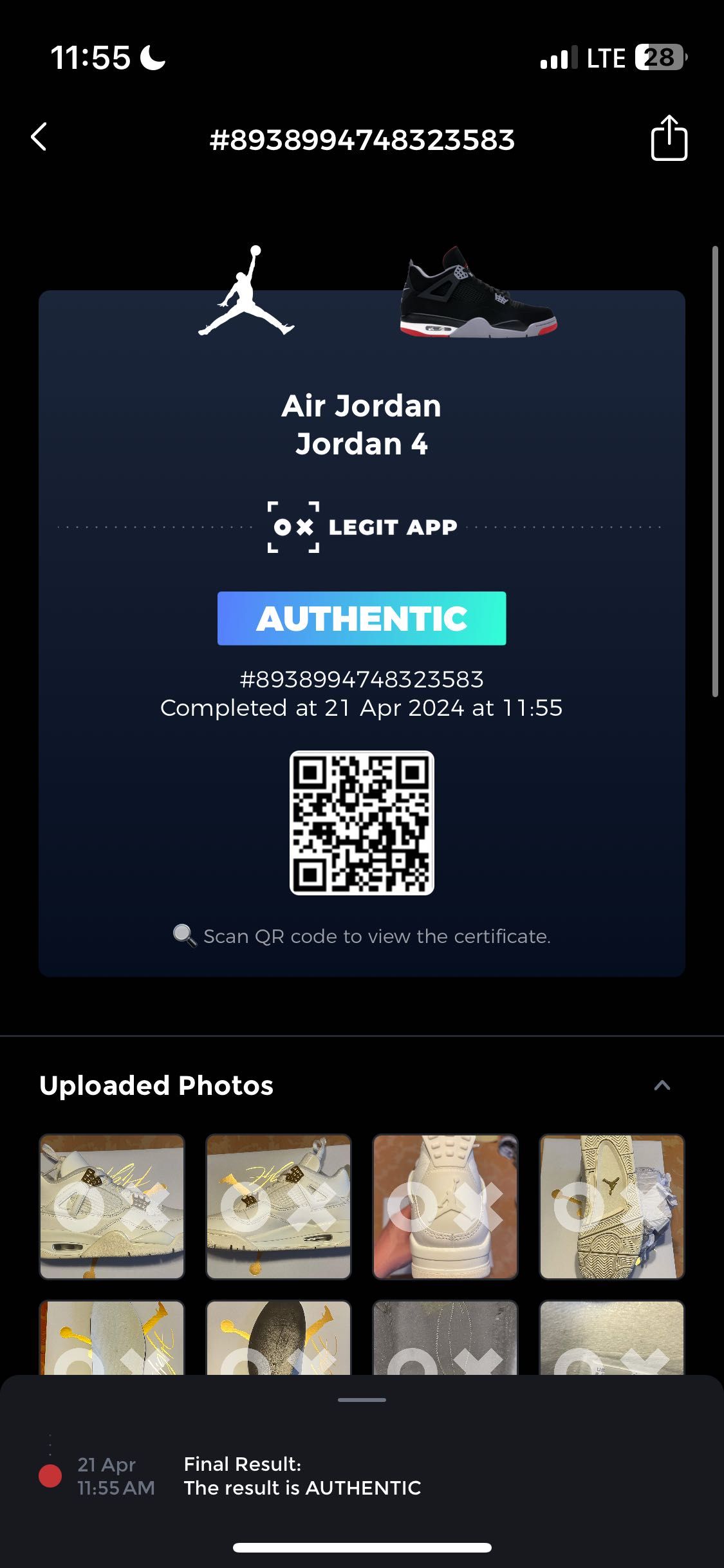Collapse the Uploaded Photos section
The image size is (724, 1568).
pyautogui.click(x=662, y=1086)
